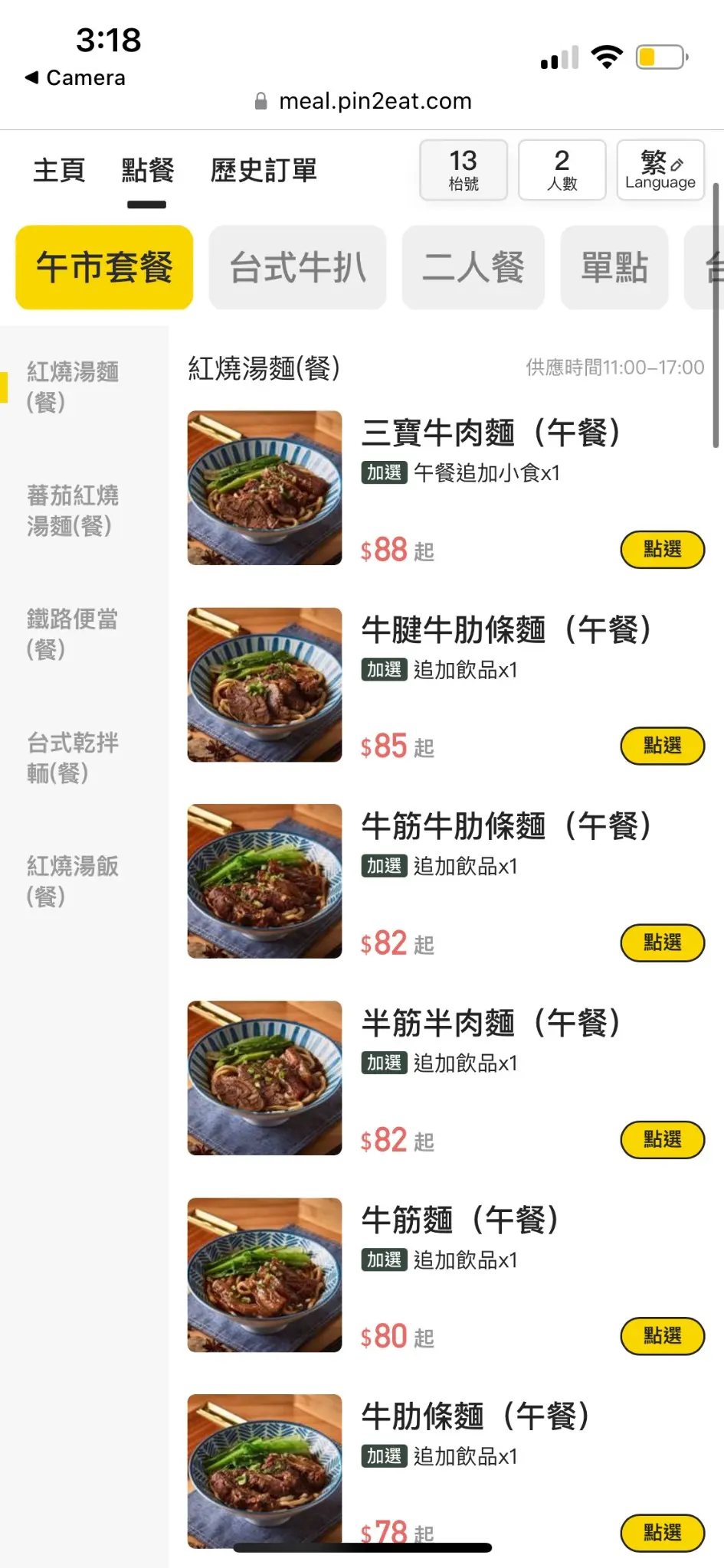Jump to 蕃茄紅燒湯麵(餐) section
The height and width of the screenshot is (1568, 724).
point(73,511)
